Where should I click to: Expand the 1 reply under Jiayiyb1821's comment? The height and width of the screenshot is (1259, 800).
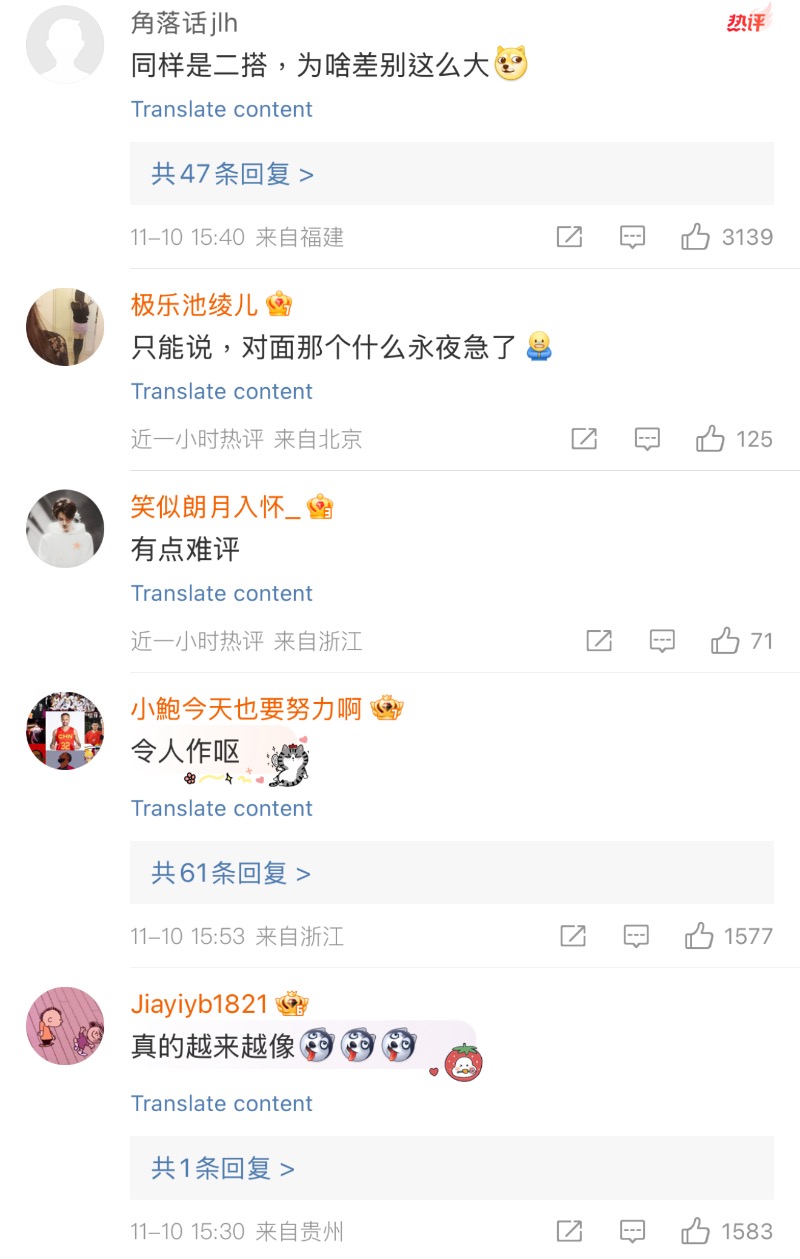coord(223,1168)
